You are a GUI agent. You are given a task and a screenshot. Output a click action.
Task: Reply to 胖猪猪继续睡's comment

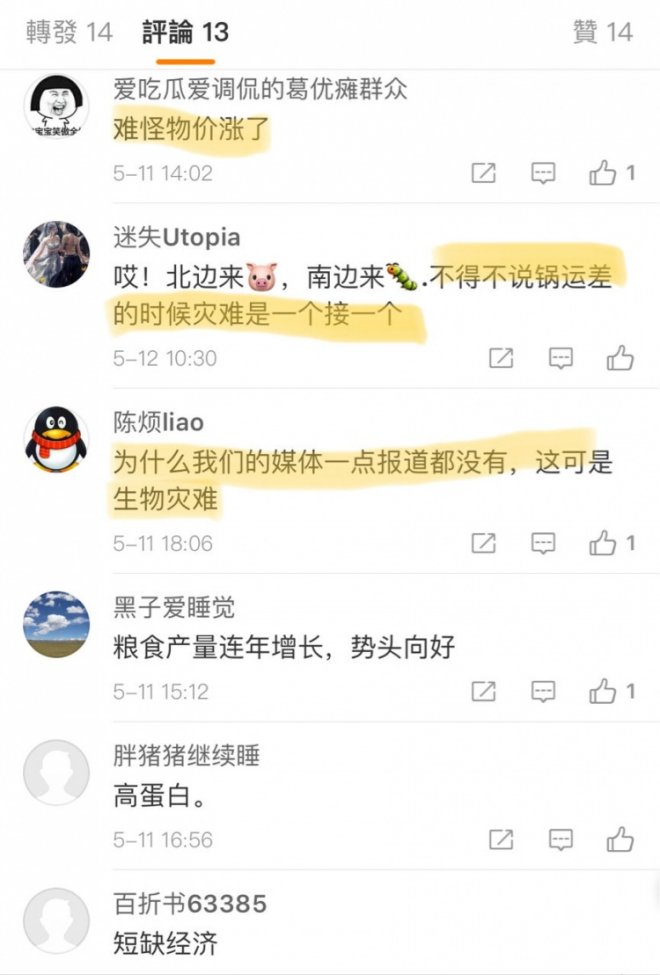click(561, 839)
